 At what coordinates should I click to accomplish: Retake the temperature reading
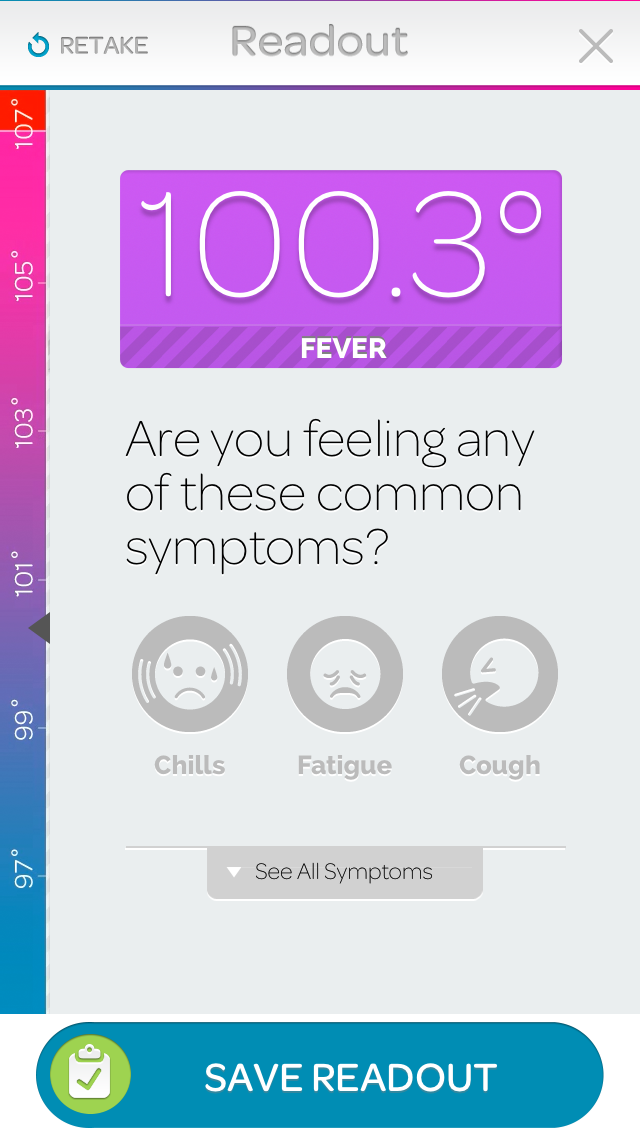click(88, 45)
